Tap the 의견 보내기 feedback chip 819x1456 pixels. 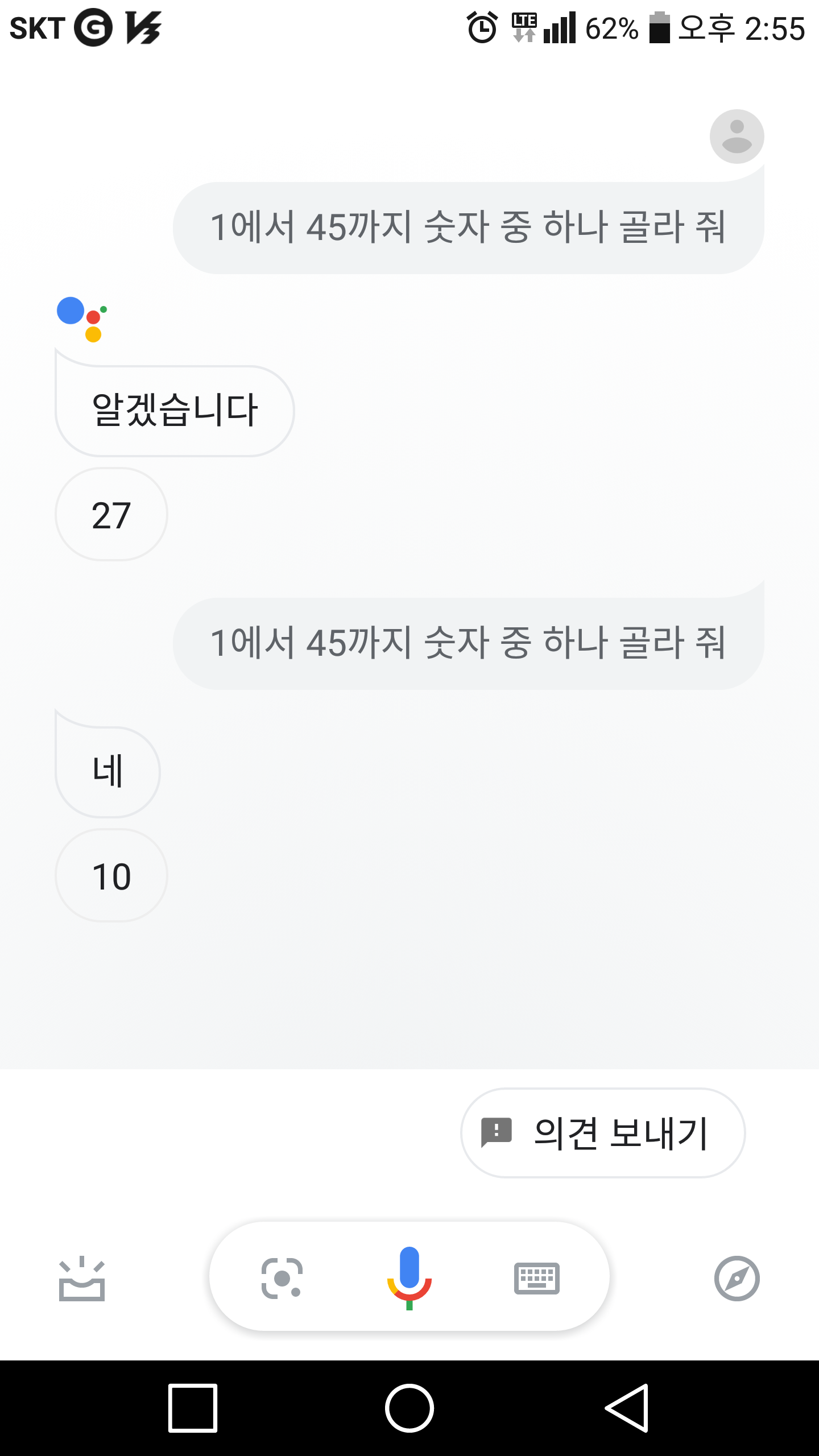coord(603,1133)
